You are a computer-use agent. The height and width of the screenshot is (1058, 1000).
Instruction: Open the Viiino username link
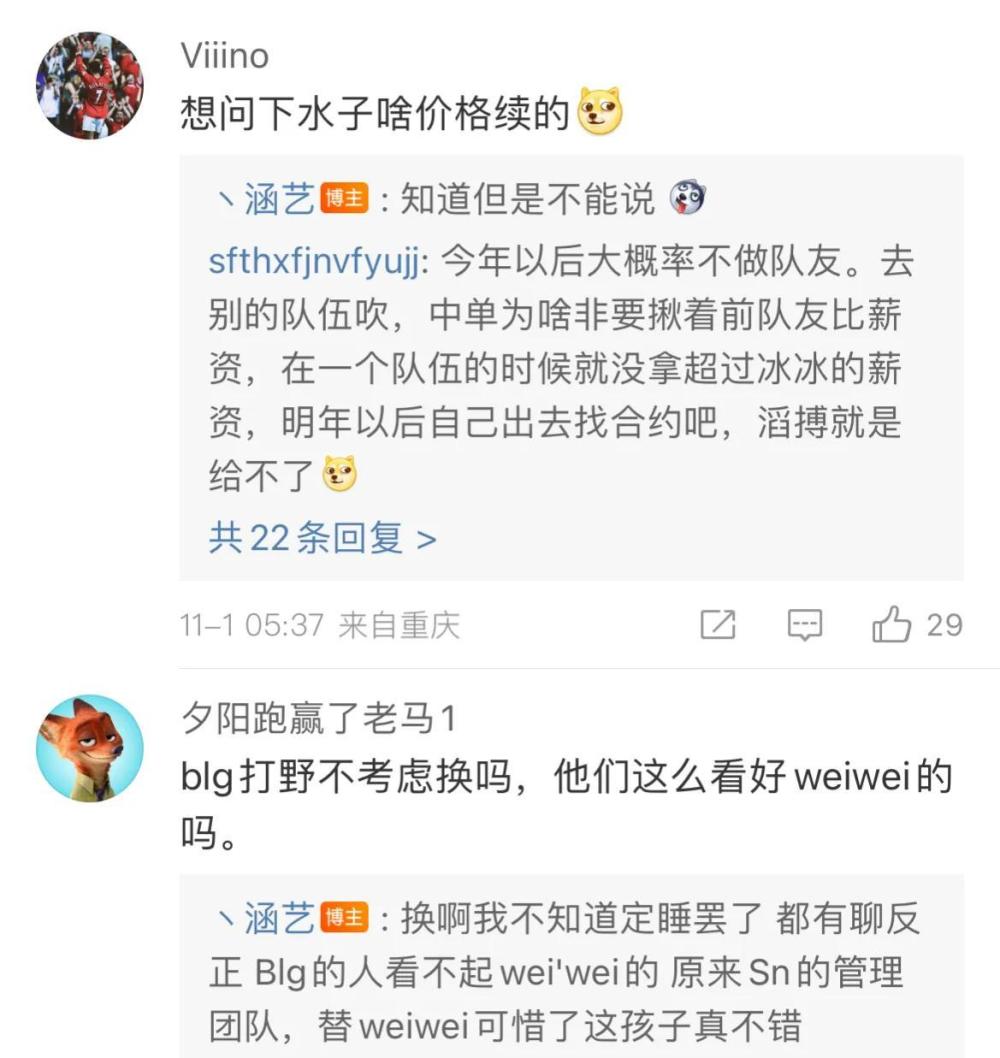pos(225,56)
